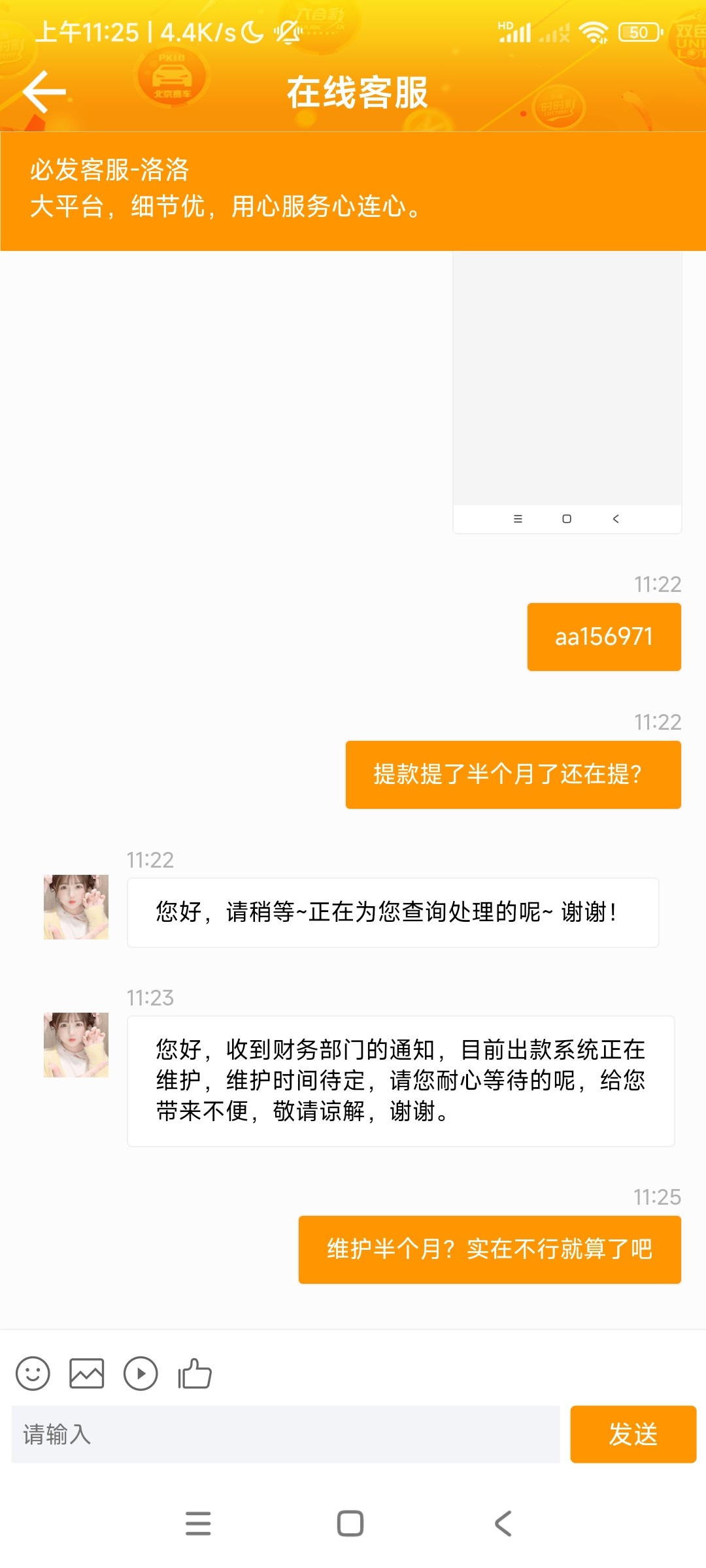706x1568 pixels.
Task: Attach a picture to the chat
Action: (86, 1373)
